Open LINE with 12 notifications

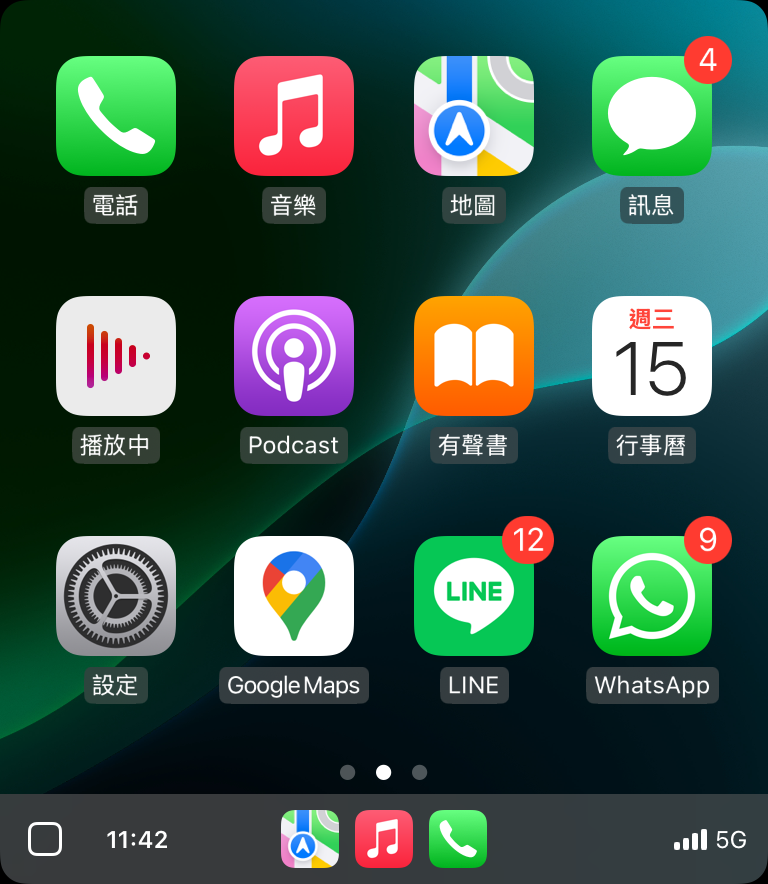click(x=473, y=596)
